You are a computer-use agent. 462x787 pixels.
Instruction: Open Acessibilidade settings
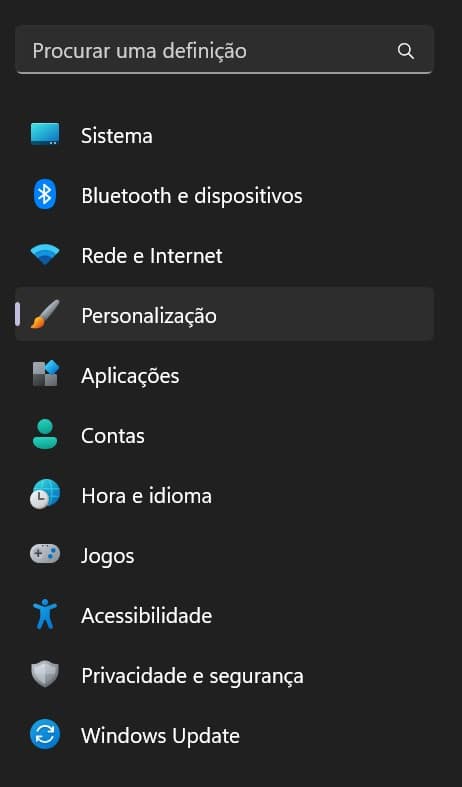(224, 615)
